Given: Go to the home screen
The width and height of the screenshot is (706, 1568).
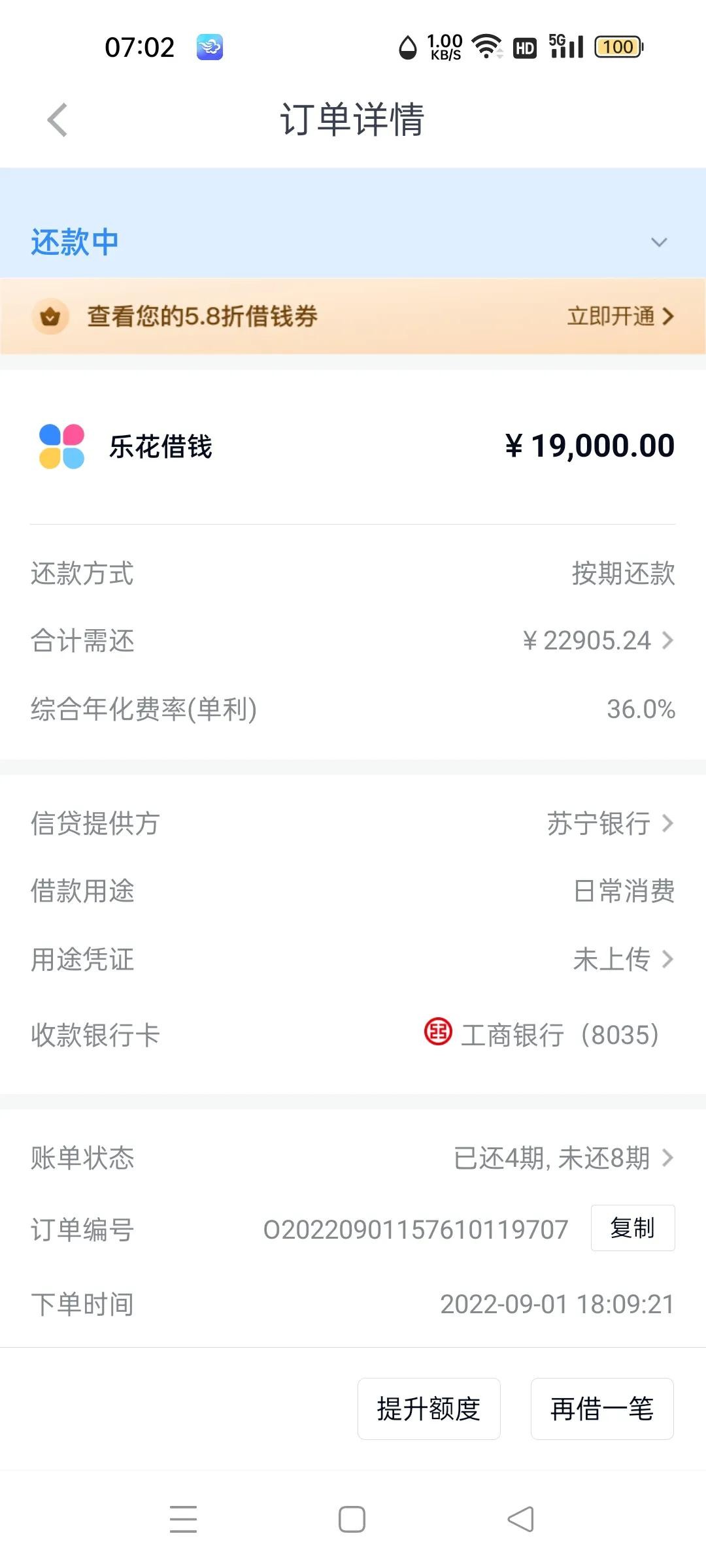Looking at the screenshot, I should point(352,1519).
